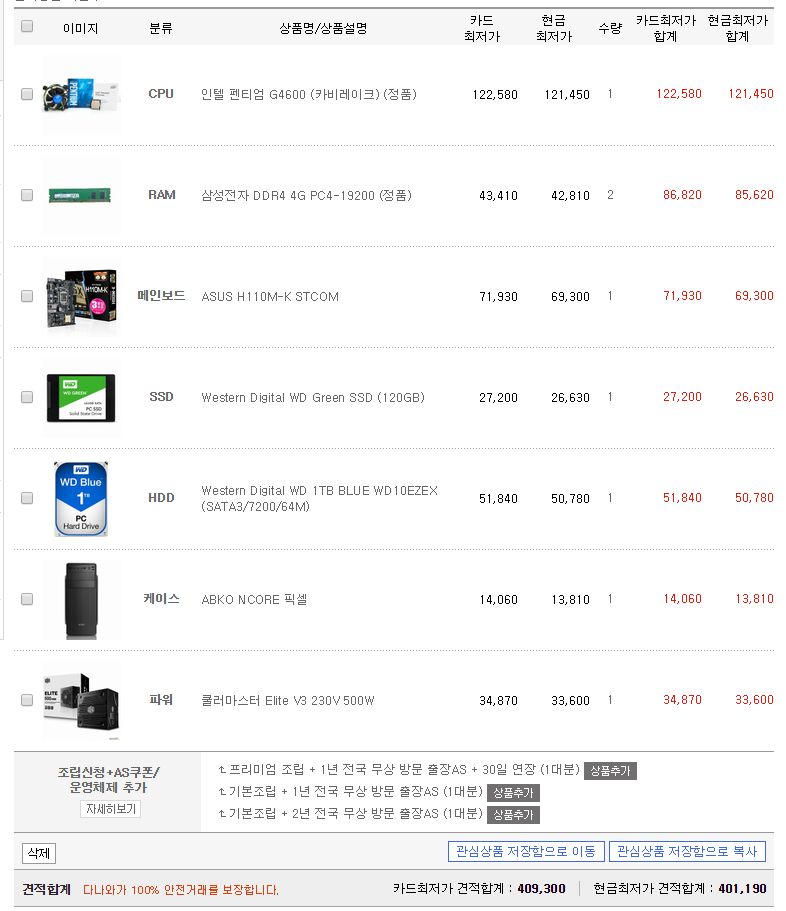Viewport: 786px width, 911px height.
Task: Tick the ASUS H110M-K 메인보드 checkbox
Action: (x=27, y=296)
